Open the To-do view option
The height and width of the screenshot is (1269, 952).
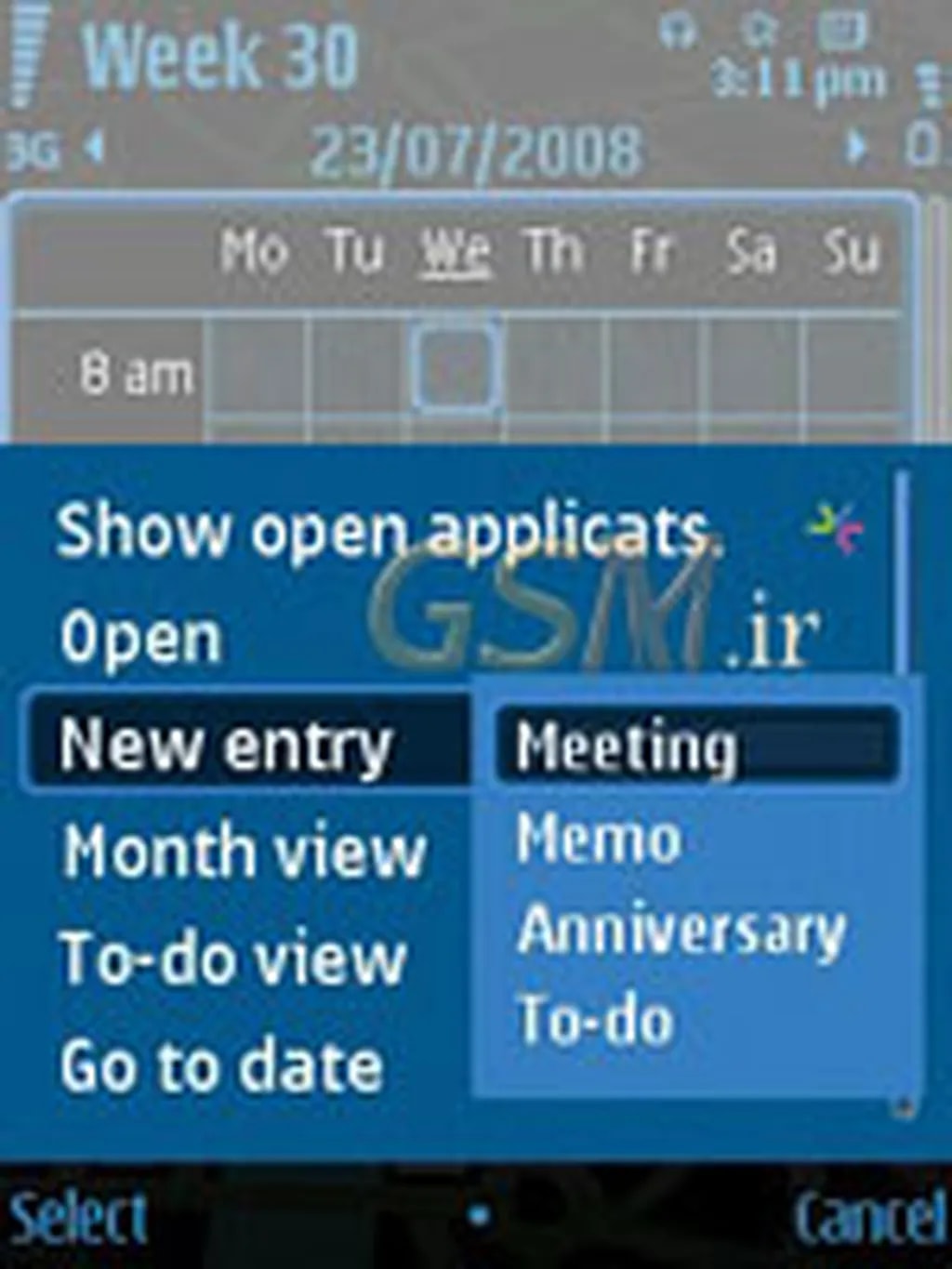coord(232,958)
